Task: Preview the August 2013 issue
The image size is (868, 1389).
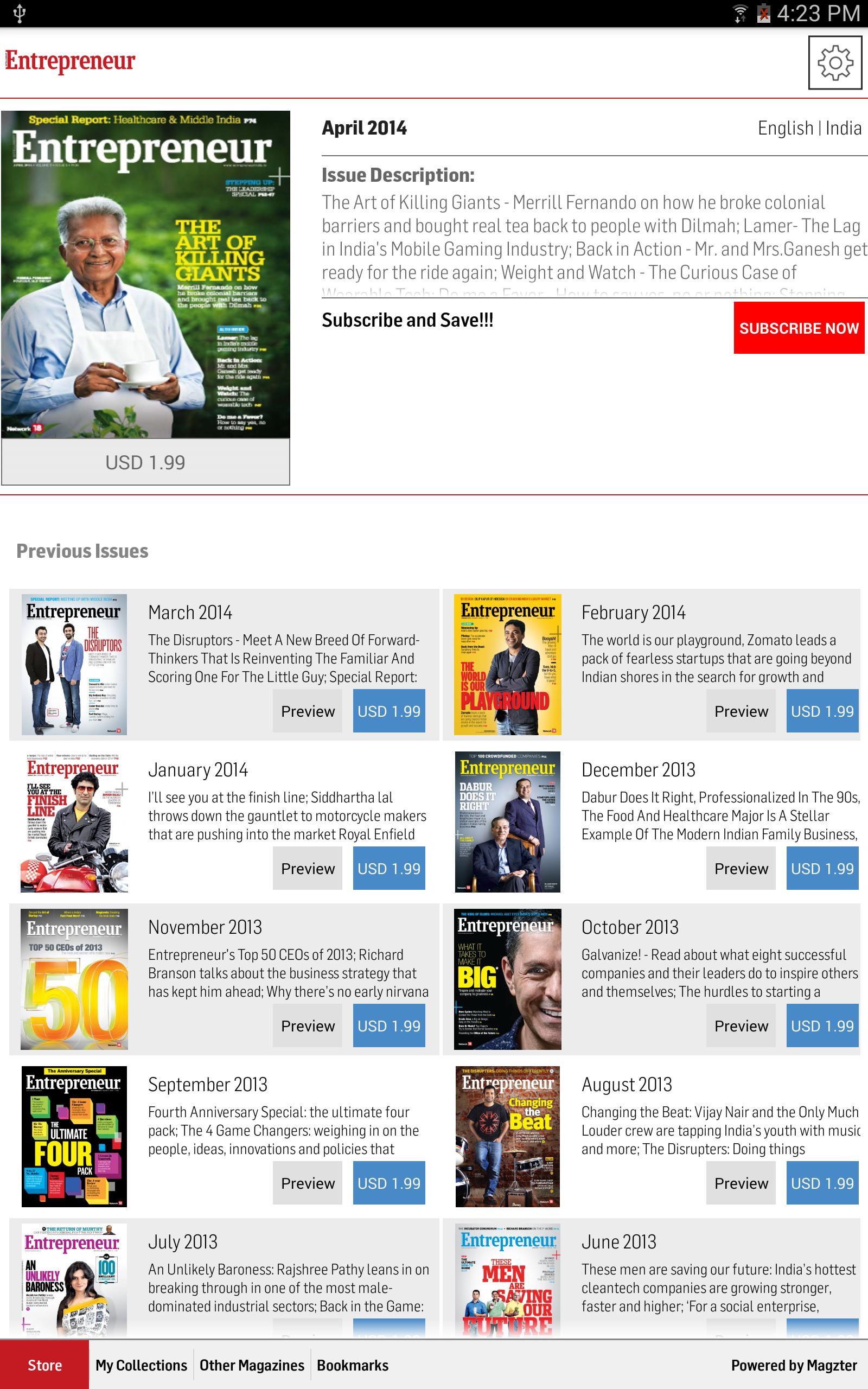Action: pos(741,1183)
